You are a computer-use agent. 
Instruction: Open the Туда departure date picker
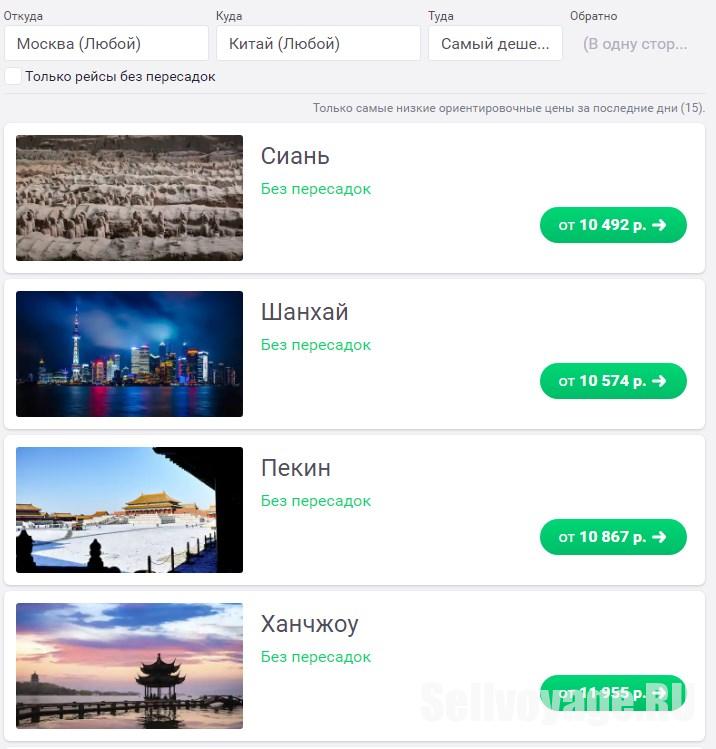pos(495,44)
